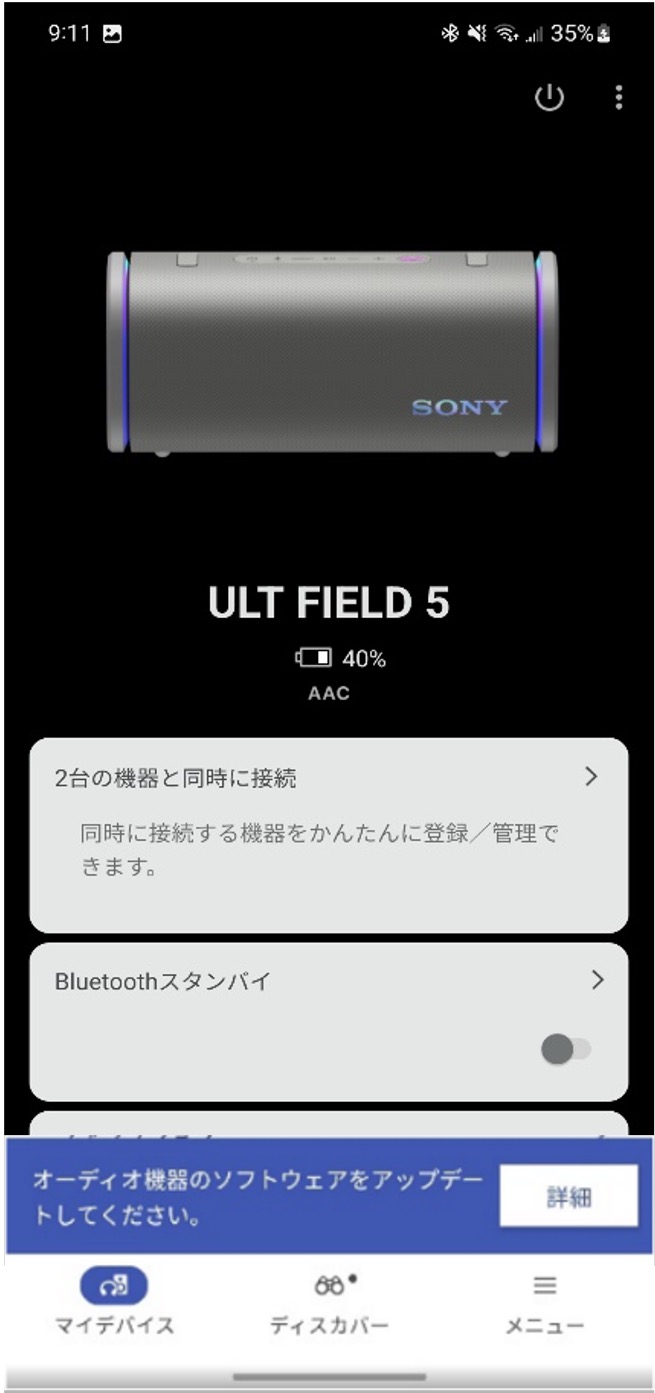Open the three-dot overflow menu
The width and height of the screenshot is (655, 1393).
click(x=619, y=97)
